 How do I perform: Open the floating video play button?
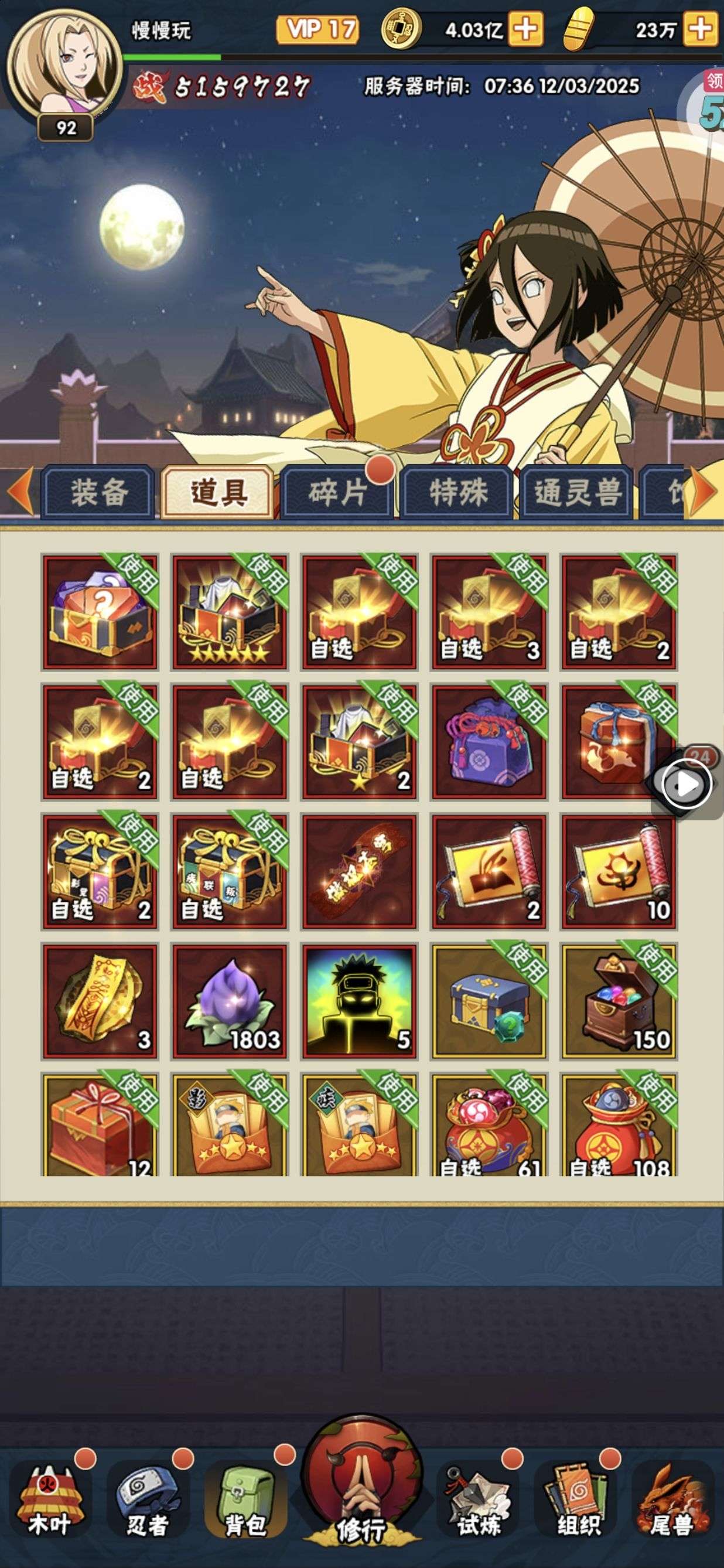pos(687,785)
